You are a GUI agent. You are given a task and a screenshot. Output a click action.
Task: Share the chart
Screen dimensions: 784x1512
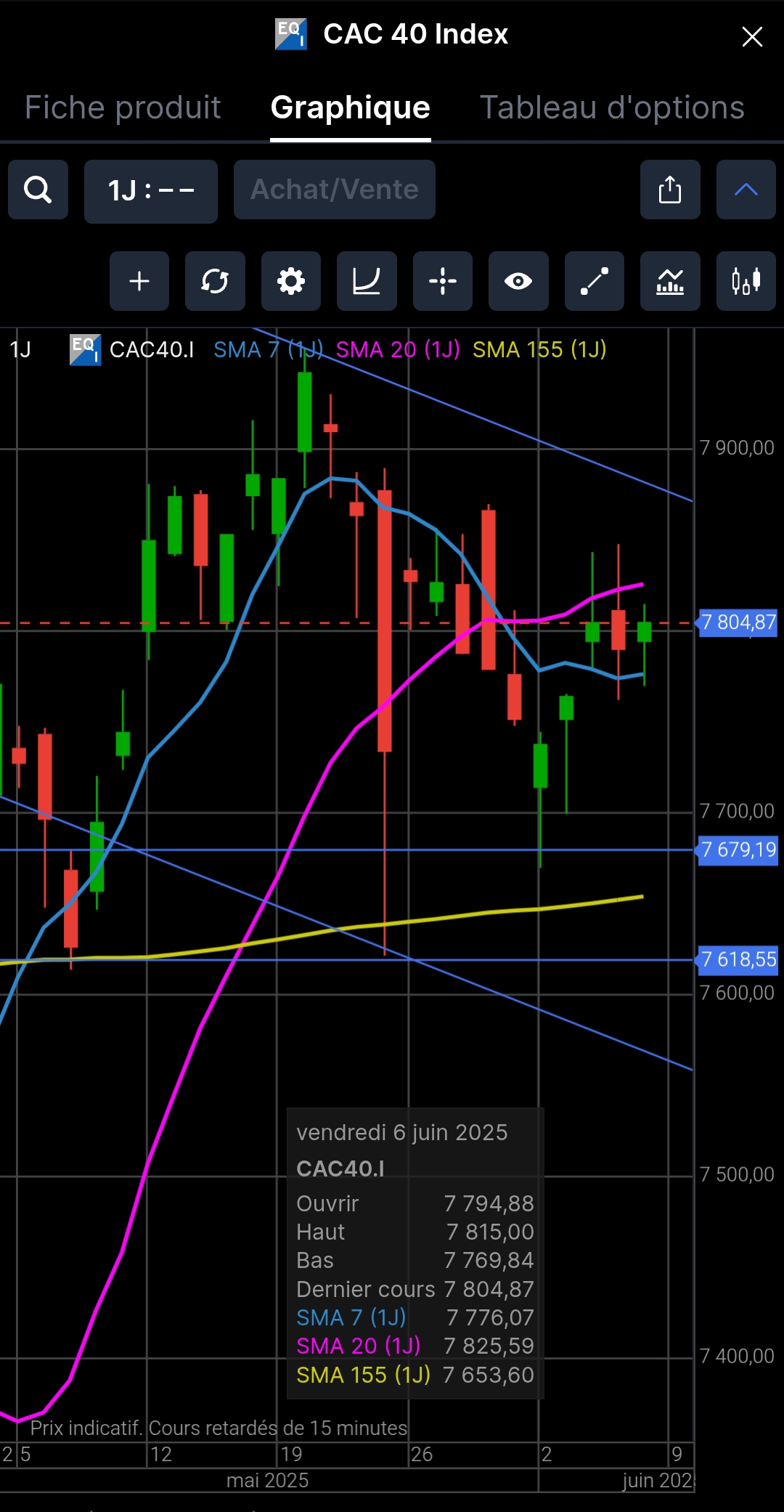(x=670, y=190)
